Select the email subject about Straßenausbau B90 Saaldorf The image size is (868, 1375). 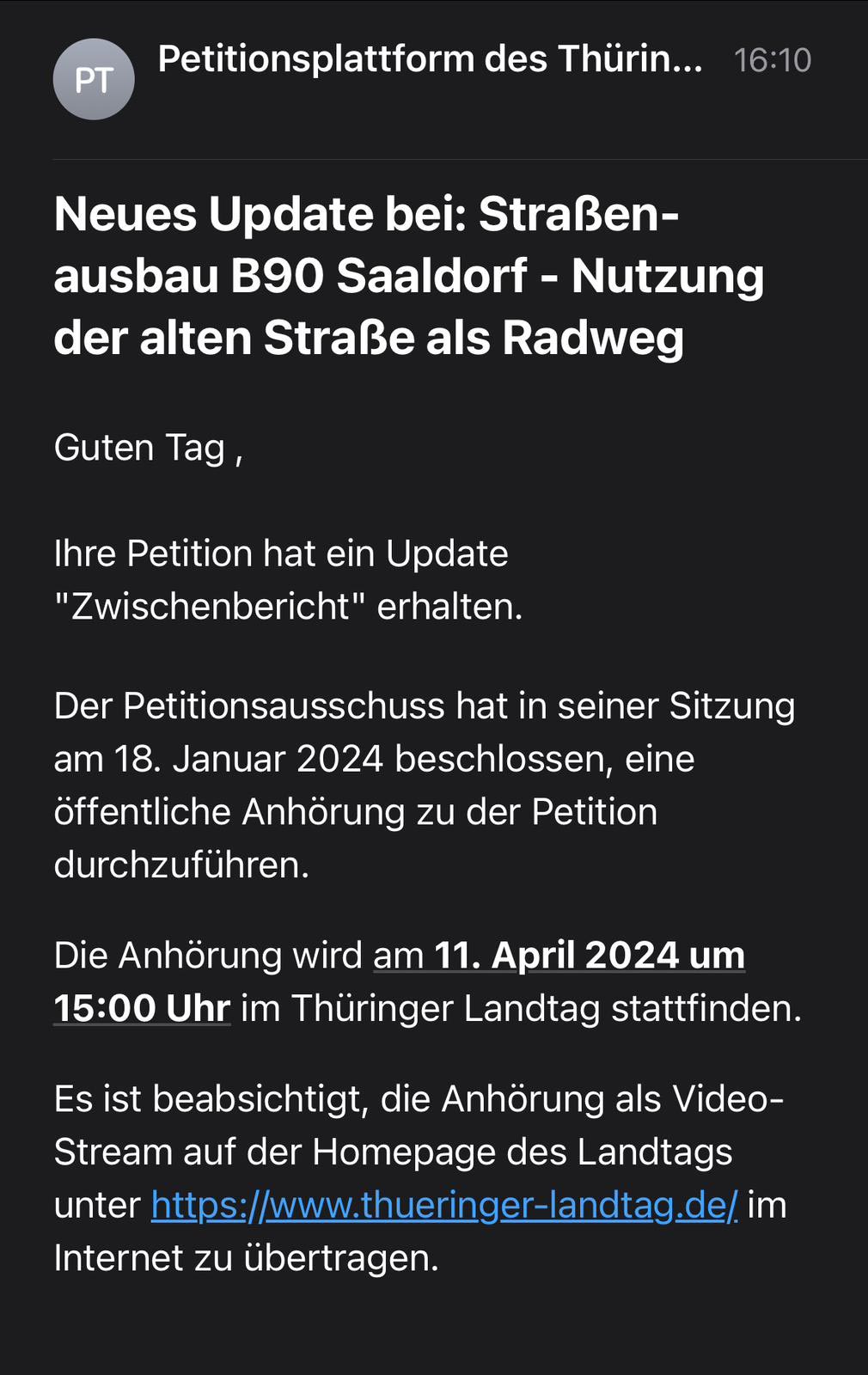coord(410,276)
